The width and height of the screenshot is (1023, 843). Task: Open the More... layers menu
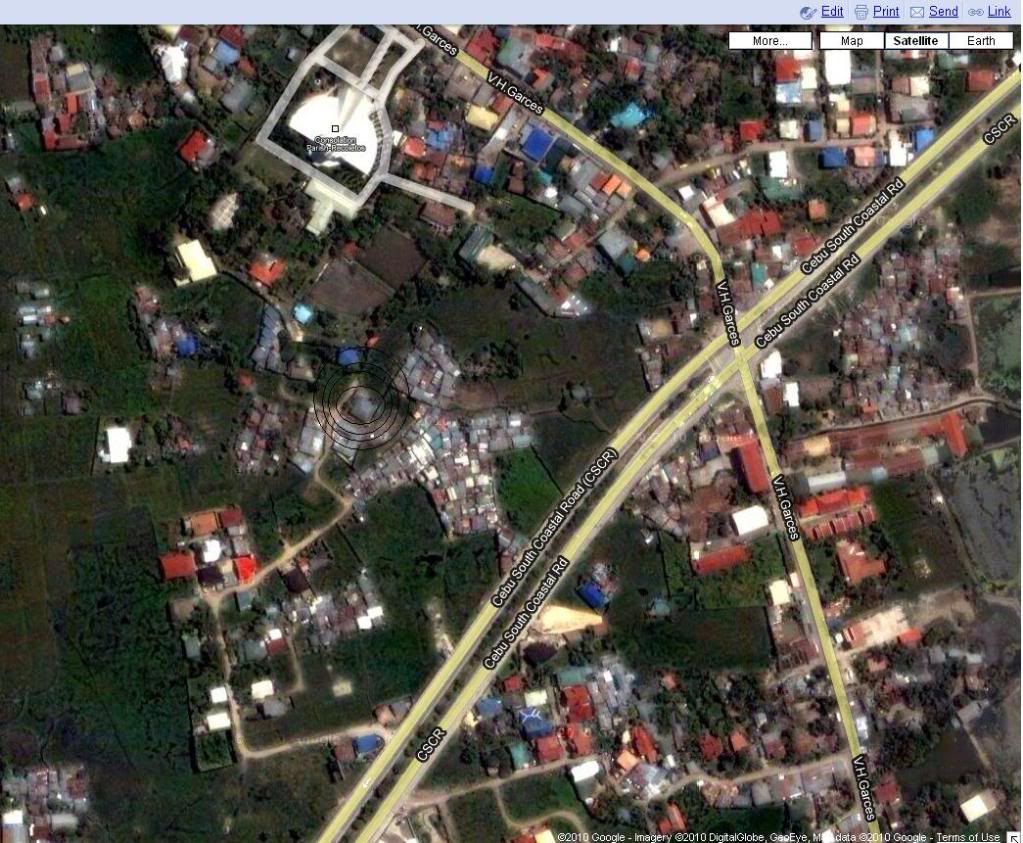(x=770, y=41)
